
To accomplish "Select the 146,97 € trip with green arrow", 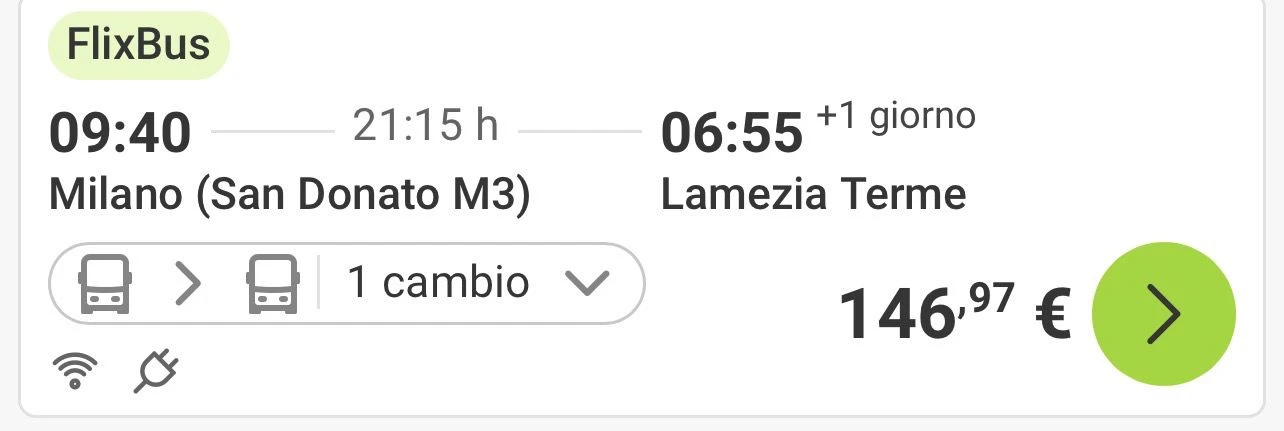I will point(1163,314).
